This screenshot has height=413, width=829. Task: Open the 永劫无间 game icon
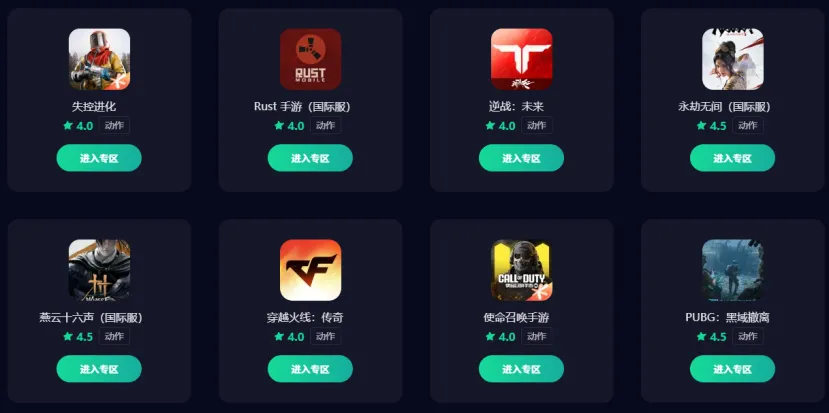click(732, 59)
